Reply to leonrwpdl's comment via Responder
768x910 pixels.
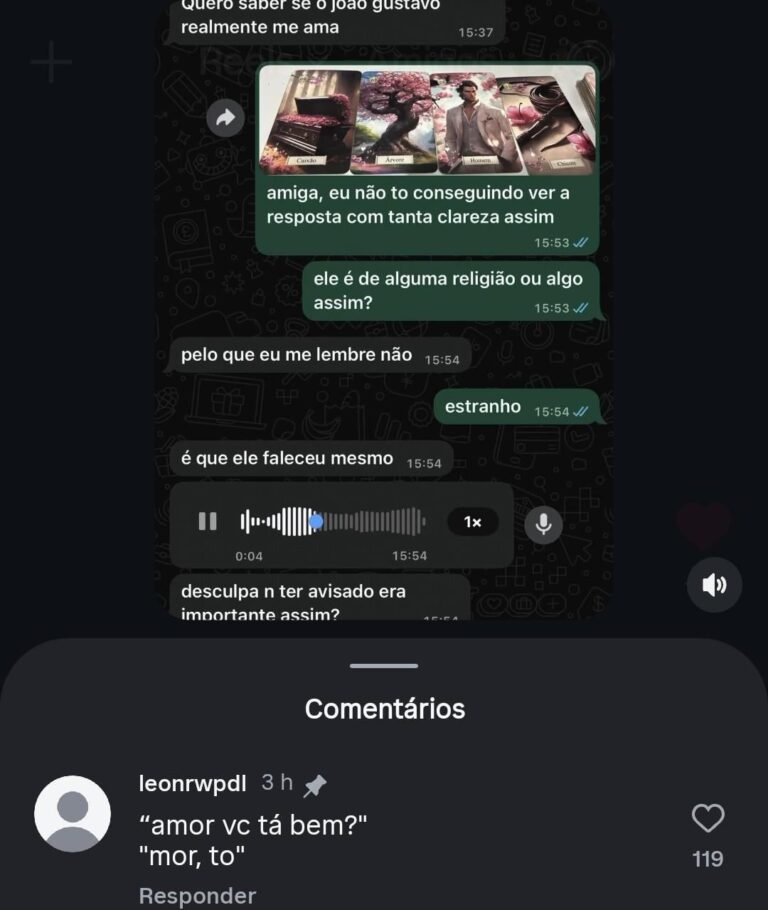[x=197, y=895]
